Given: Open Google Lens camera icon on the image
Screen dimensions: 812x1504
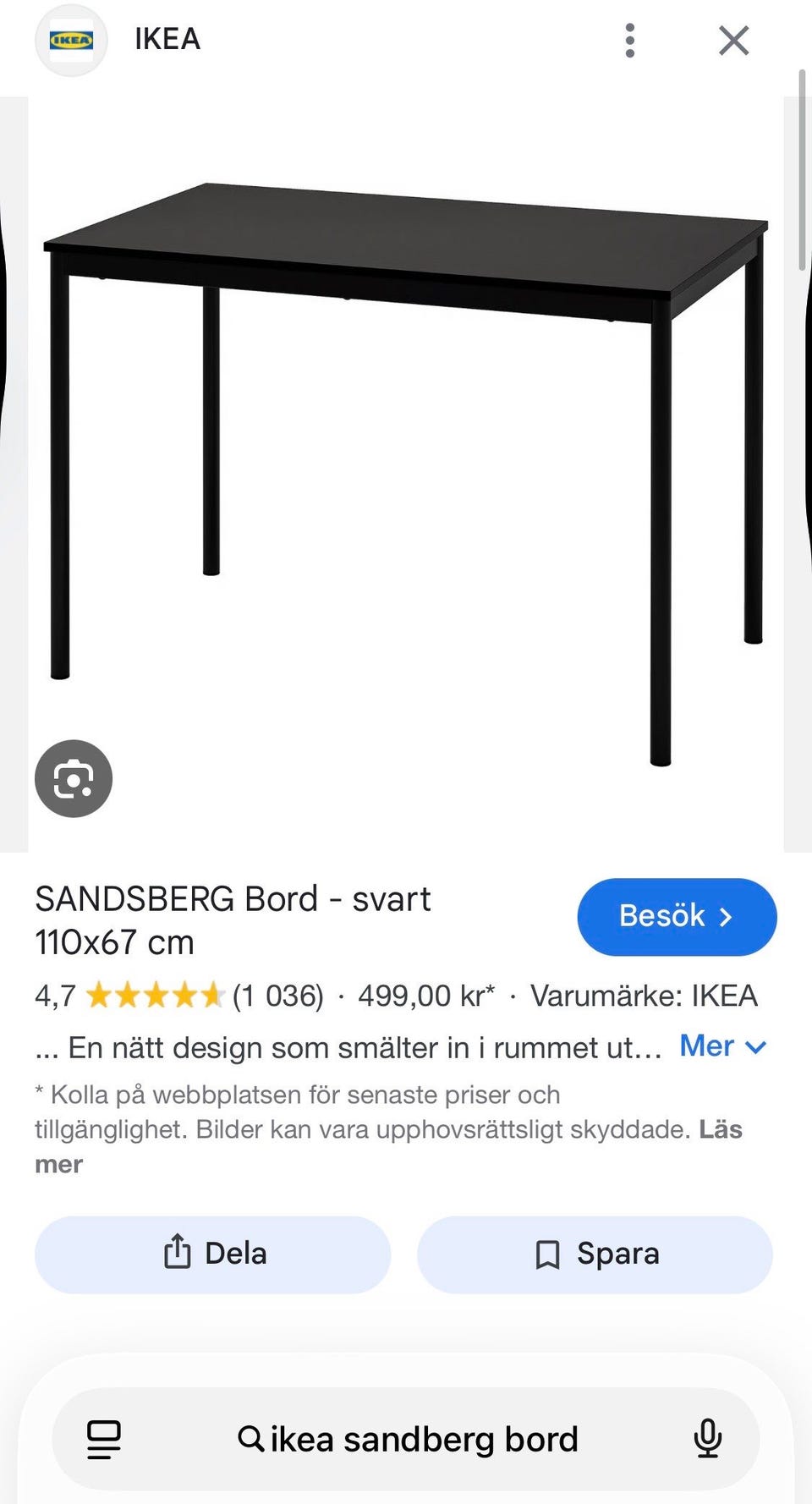Looking at the screenshot, I should pos(73,778).
